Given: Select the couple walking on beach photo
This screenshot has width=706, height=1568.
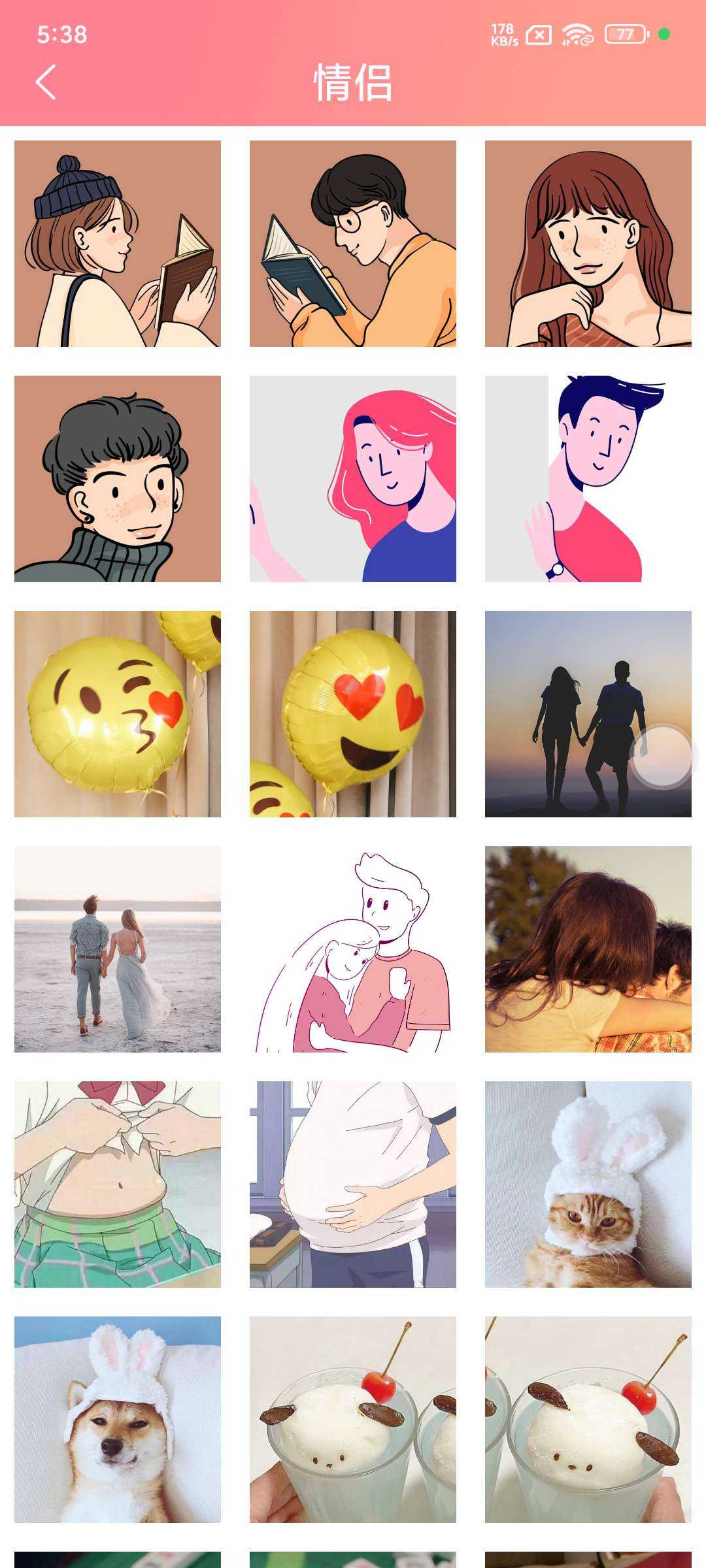Looking at the screenshot, I should (118, 949).
